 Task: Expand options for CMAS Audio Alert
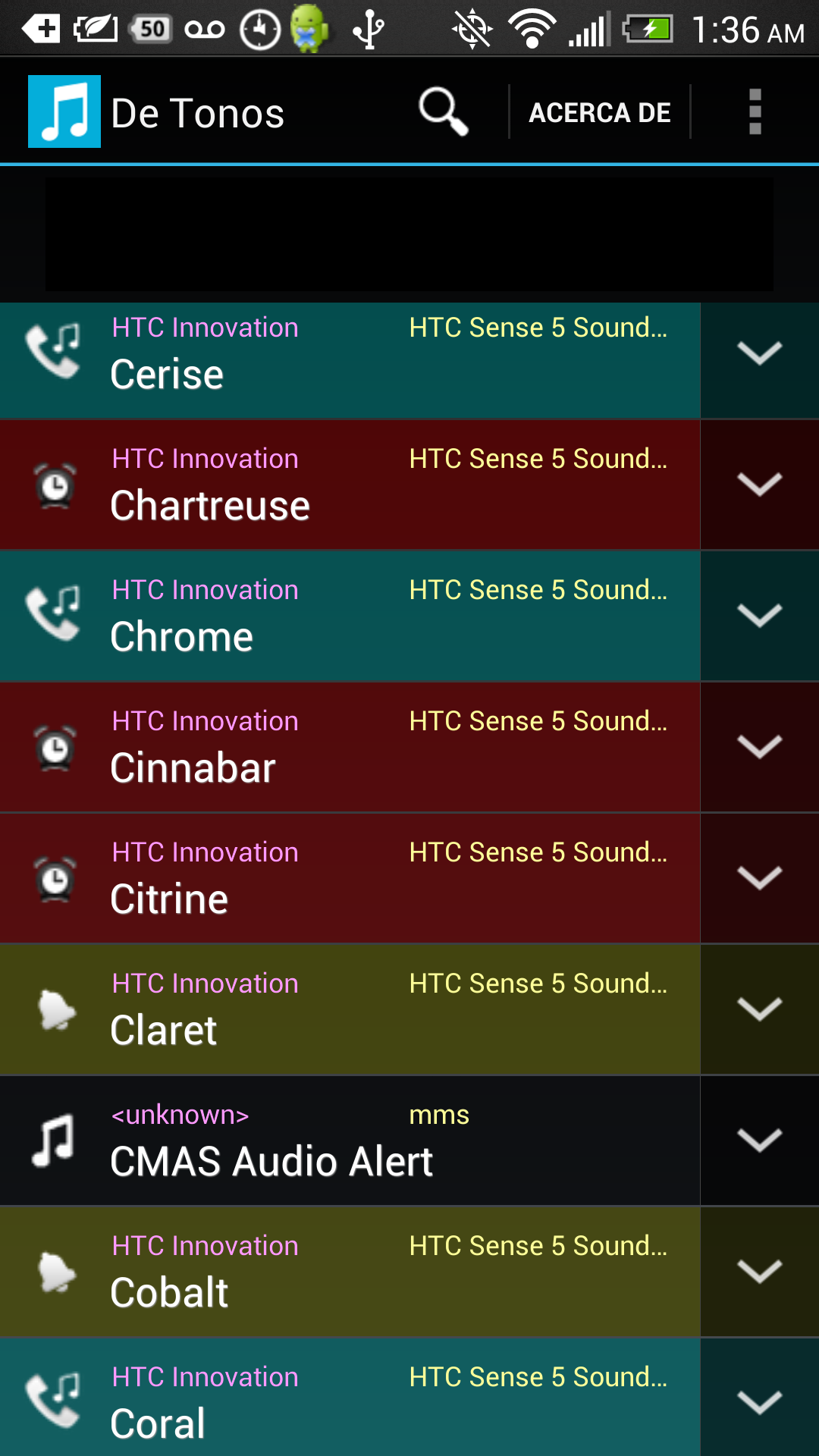pos(759,1140)
